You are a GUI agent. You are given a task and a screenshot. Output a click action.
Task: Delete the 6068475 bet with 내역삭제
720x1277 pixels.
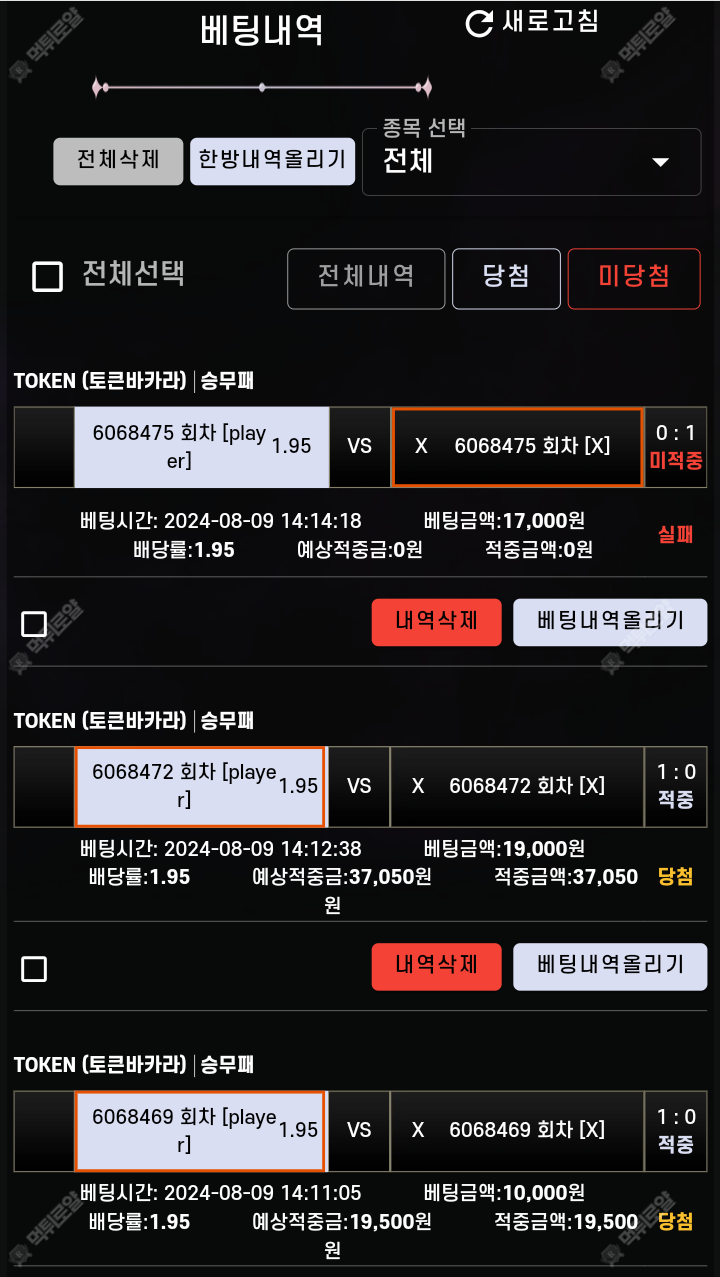(436, 622)
